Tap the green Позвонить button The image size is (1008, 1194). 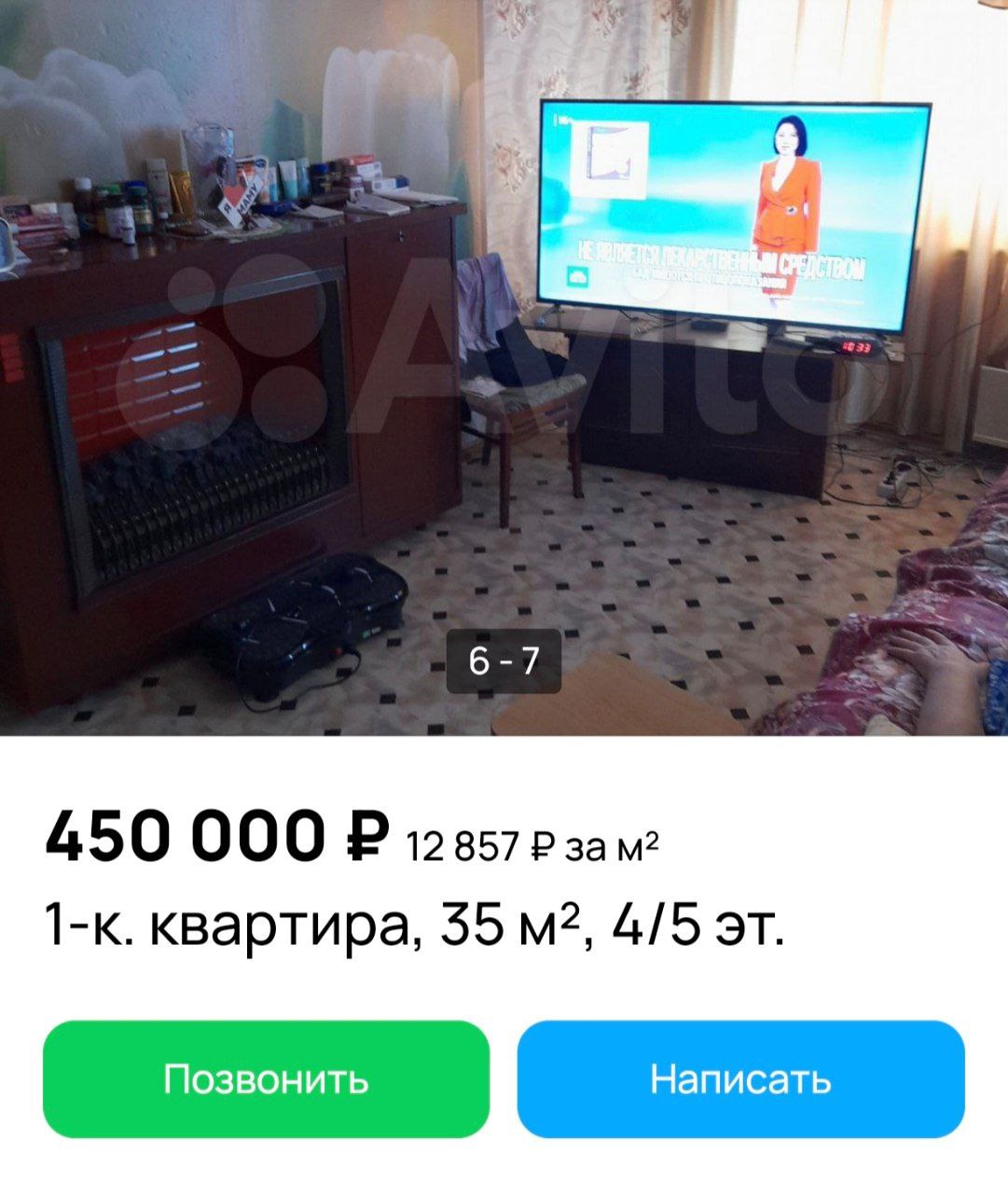pyautogui.click(x=266, y=1079)
